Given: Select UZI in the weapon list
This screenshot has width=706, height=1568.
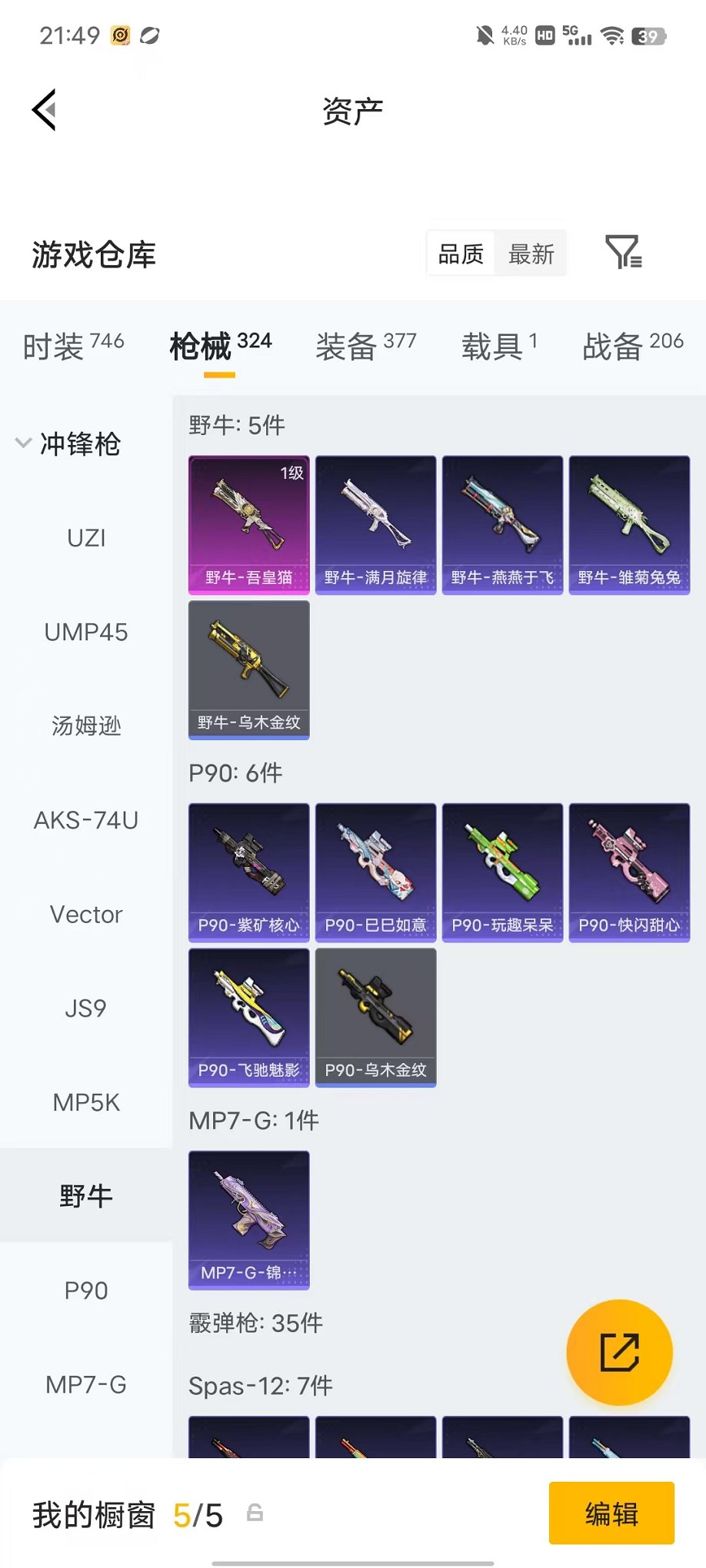Looking at the screenshot, I should [x=86, y=538].
